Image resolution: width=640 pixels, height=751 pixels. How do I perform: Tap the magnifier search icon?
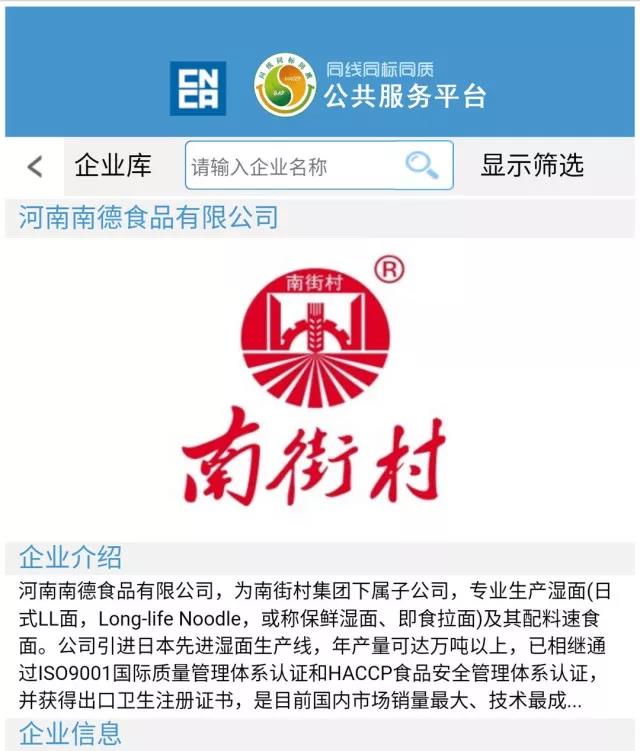pos(422,165)
